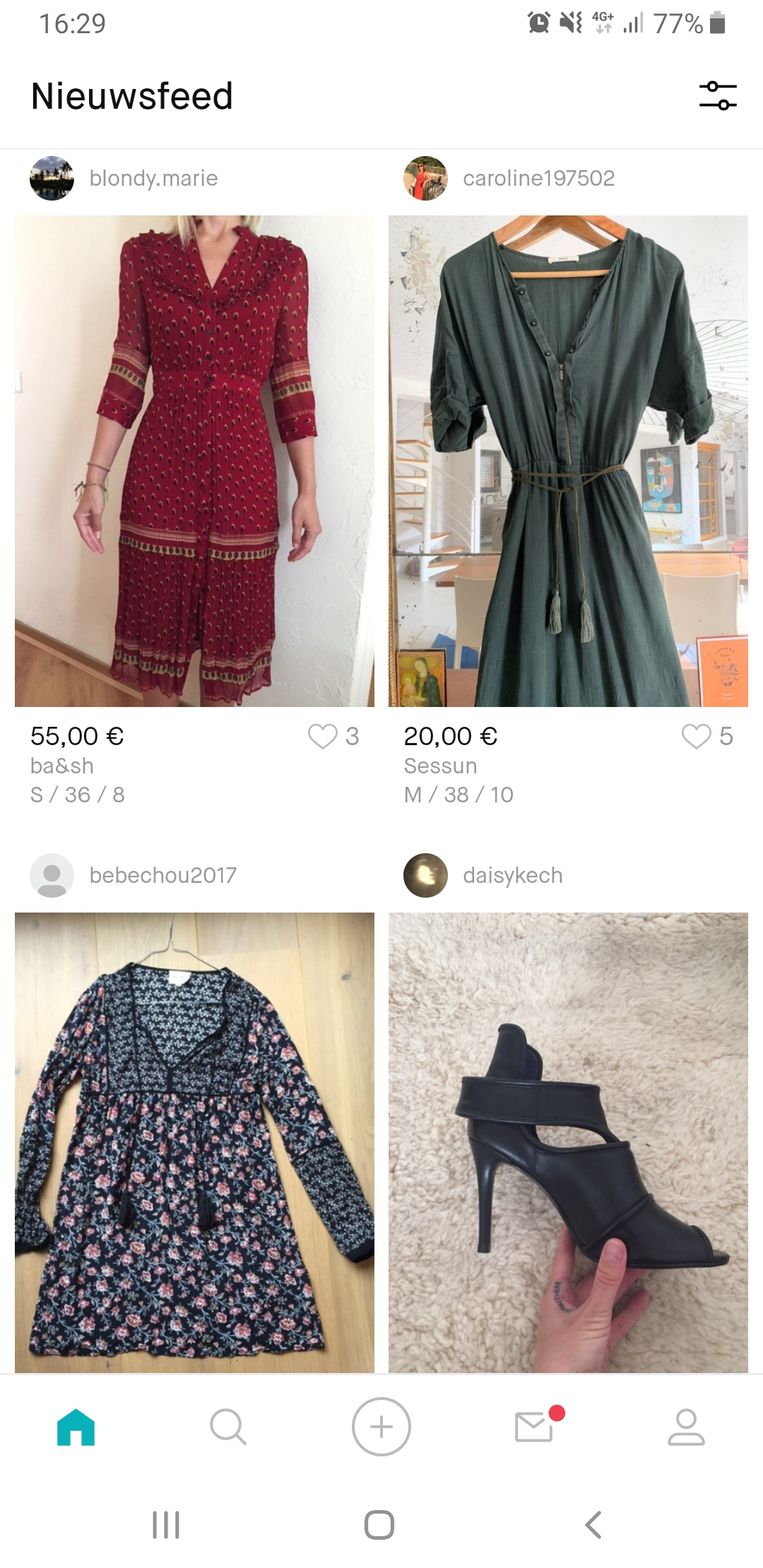Visit caroline197502's profile
763x1568 pixels.
[x=538, y=178]
